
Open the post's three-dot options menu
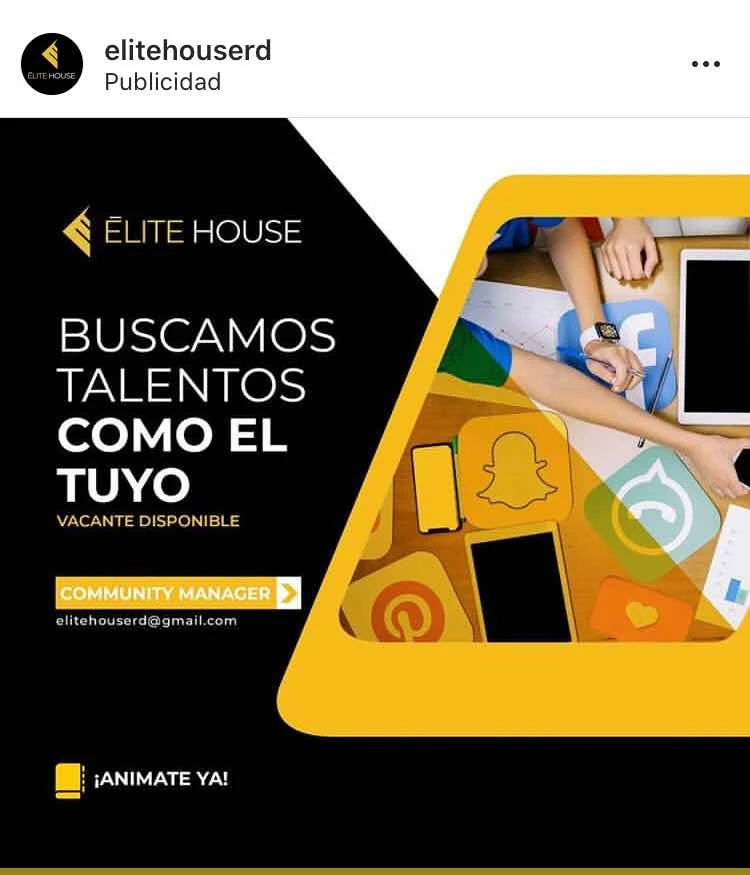pyautogui.click(x=705, y=64)
